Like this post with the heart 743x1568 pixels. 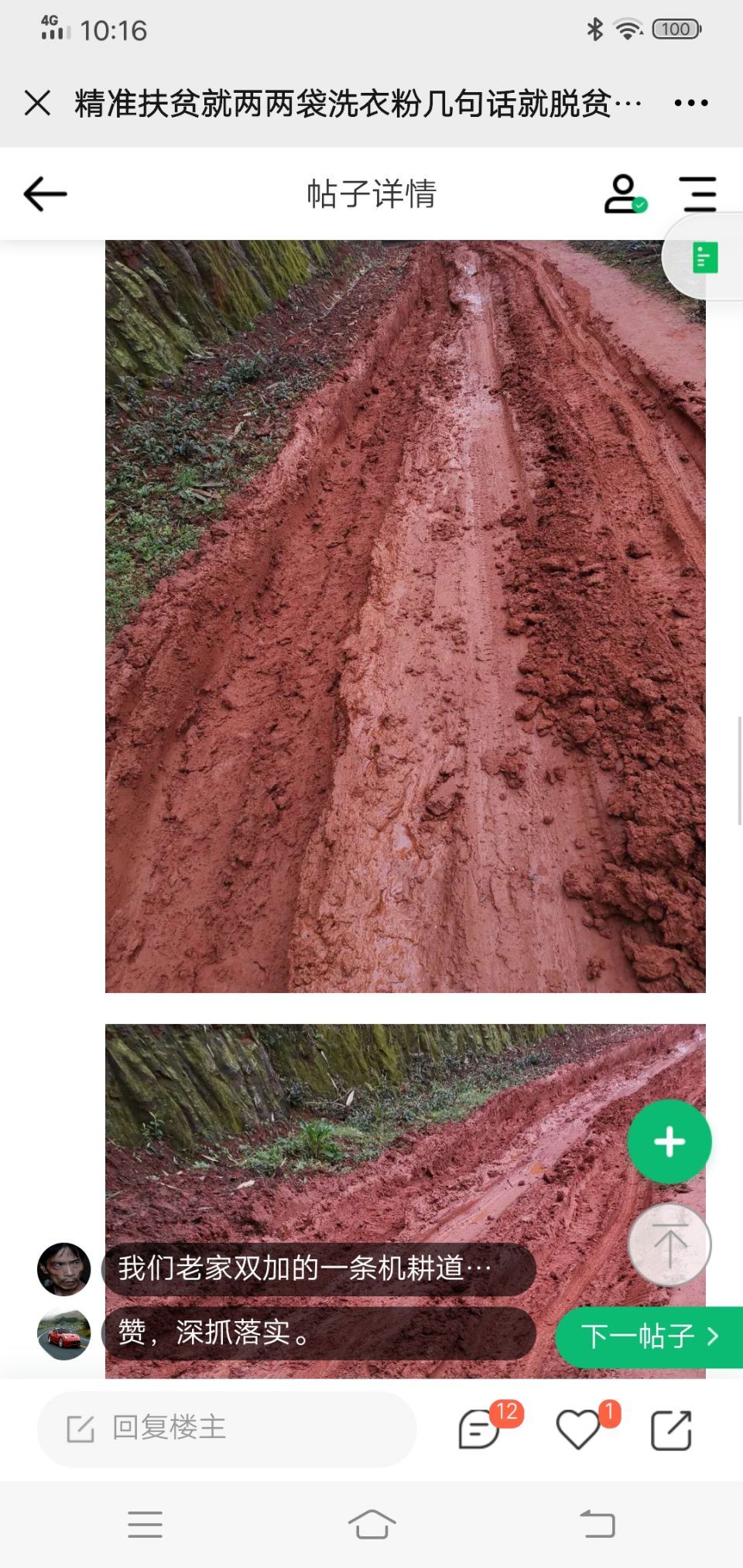pyautogui.click(x=579, y=1429)
